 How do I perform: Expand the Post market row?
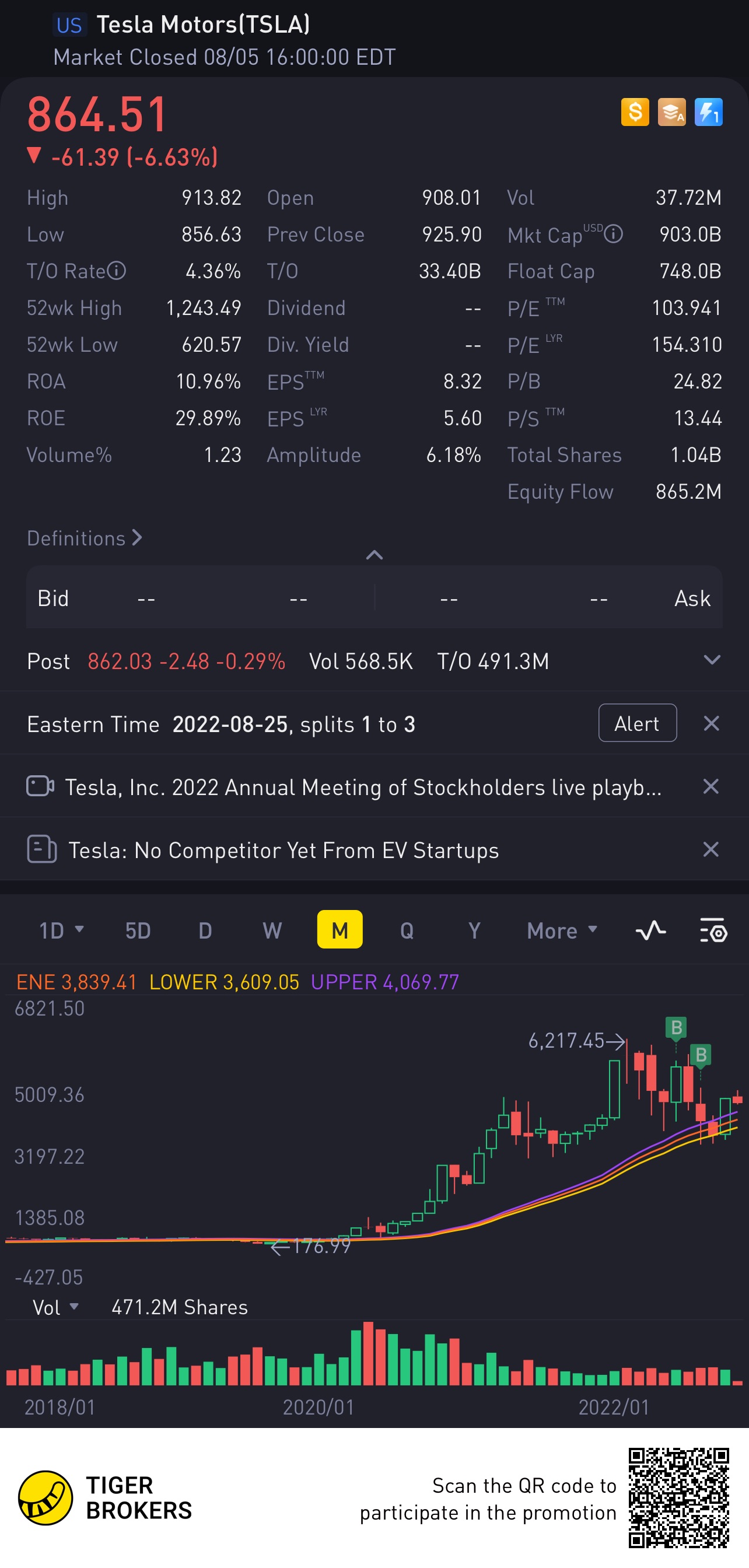pyautogui.click(x=711, y=660)
